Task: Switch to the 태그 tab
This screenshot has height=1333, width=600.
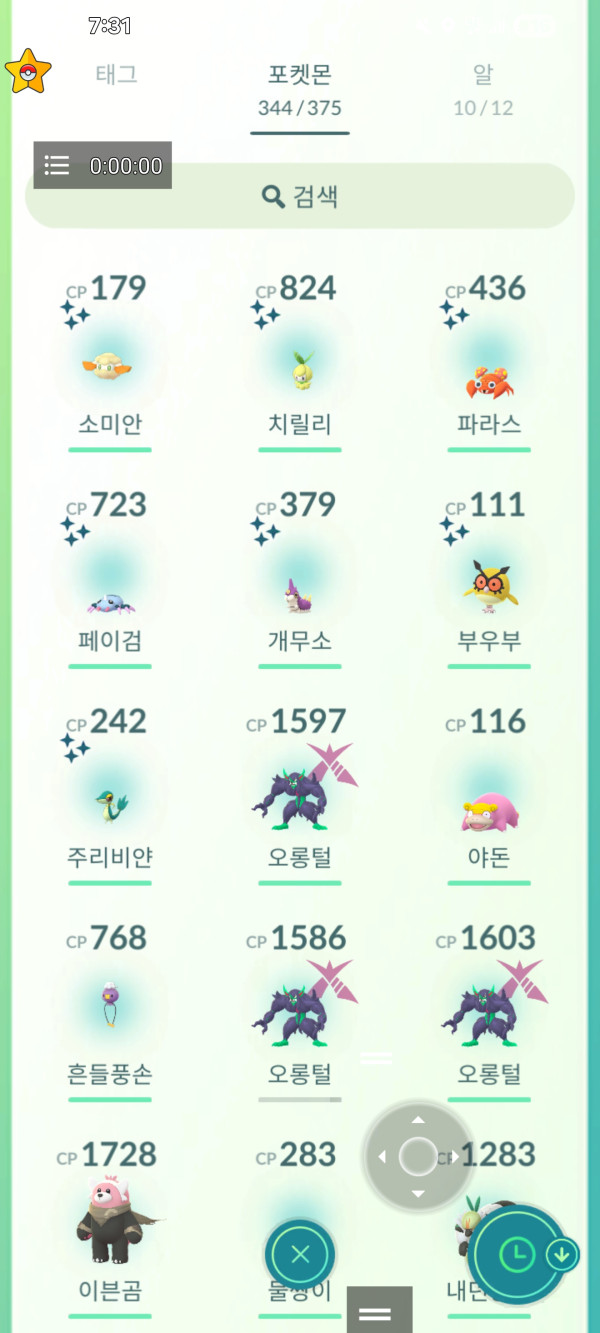Action: (x=116, y=74)
